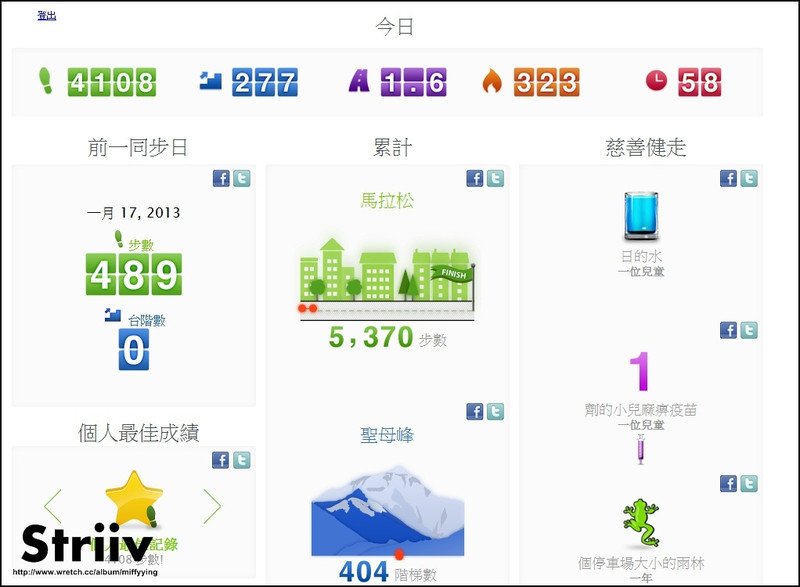Share 馬拉松 progress on Facebook
Screen dimensions: 800x587
475,178
